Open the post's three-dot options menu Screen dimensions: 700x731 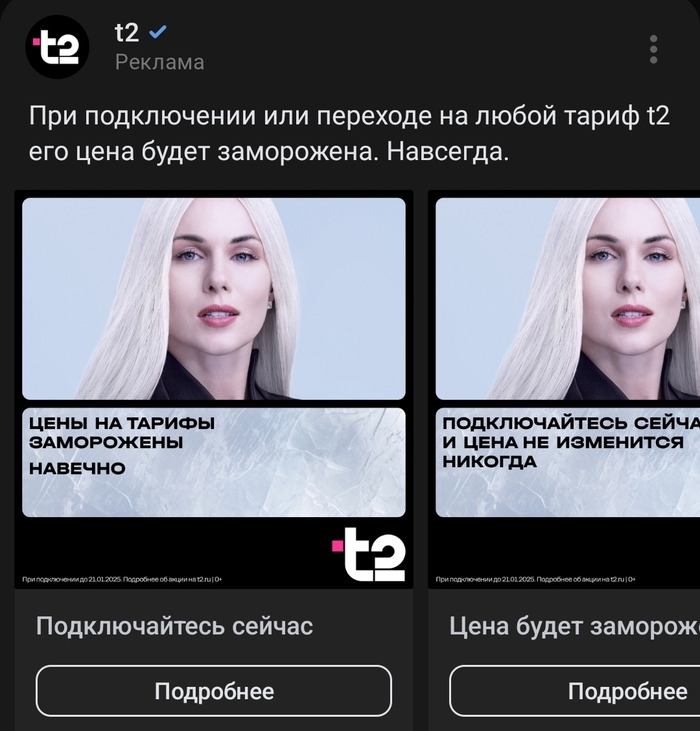pyautogui.click(x=653, y=49)
